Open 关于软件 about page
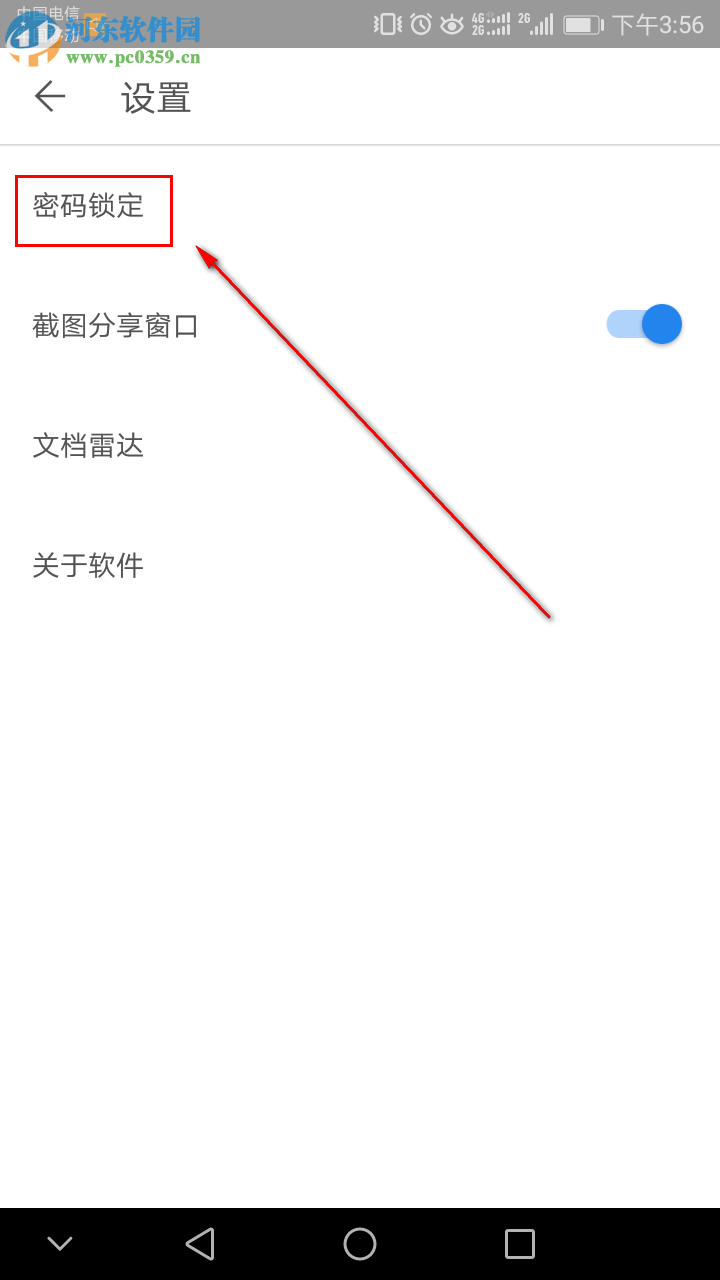 tap(87, 566)
